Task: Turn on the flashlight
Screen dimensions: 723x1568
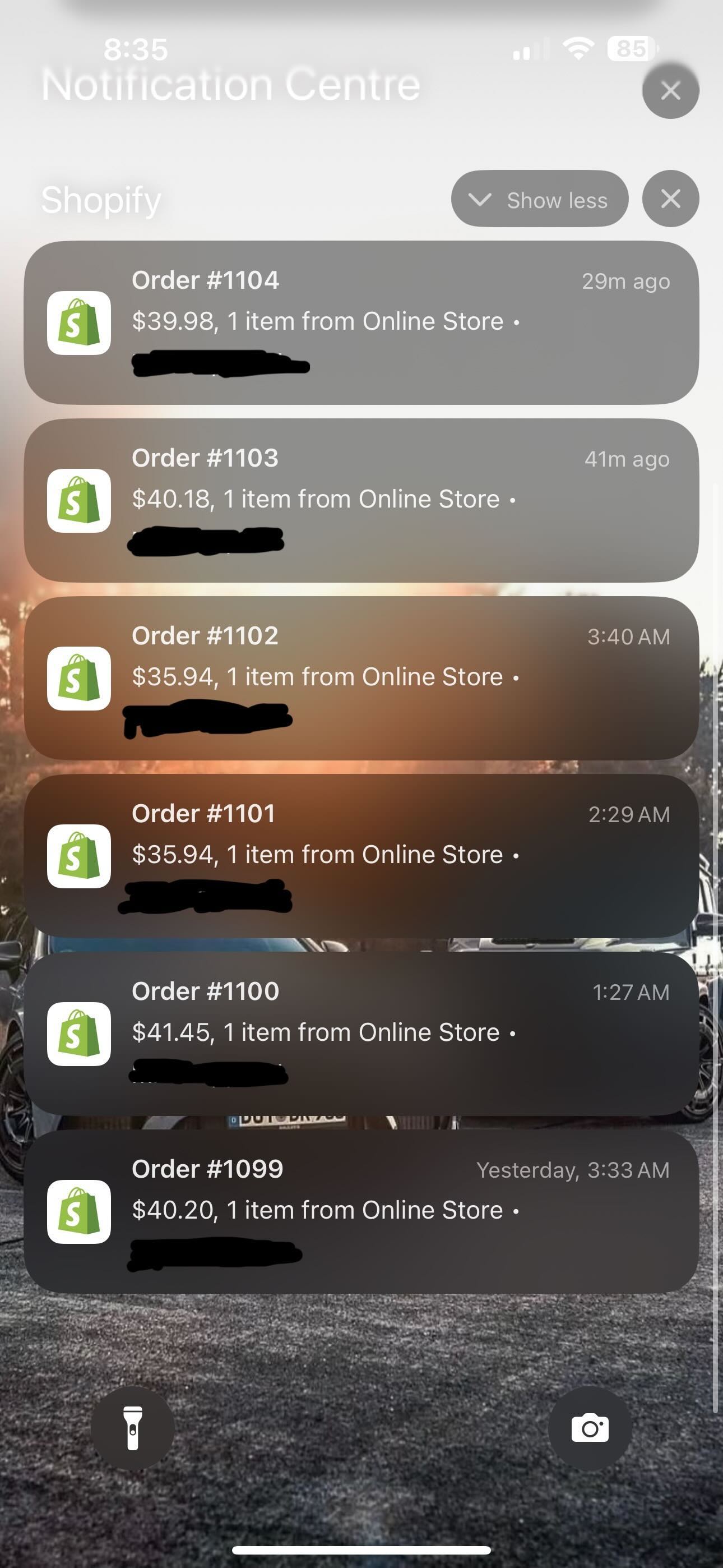Action: click(133, 1428)
